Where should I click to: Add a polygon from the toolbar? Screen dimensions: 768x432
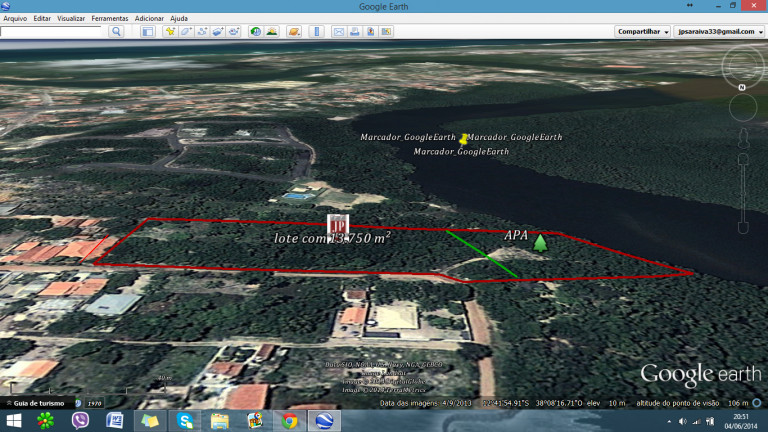tap(186, 32)
